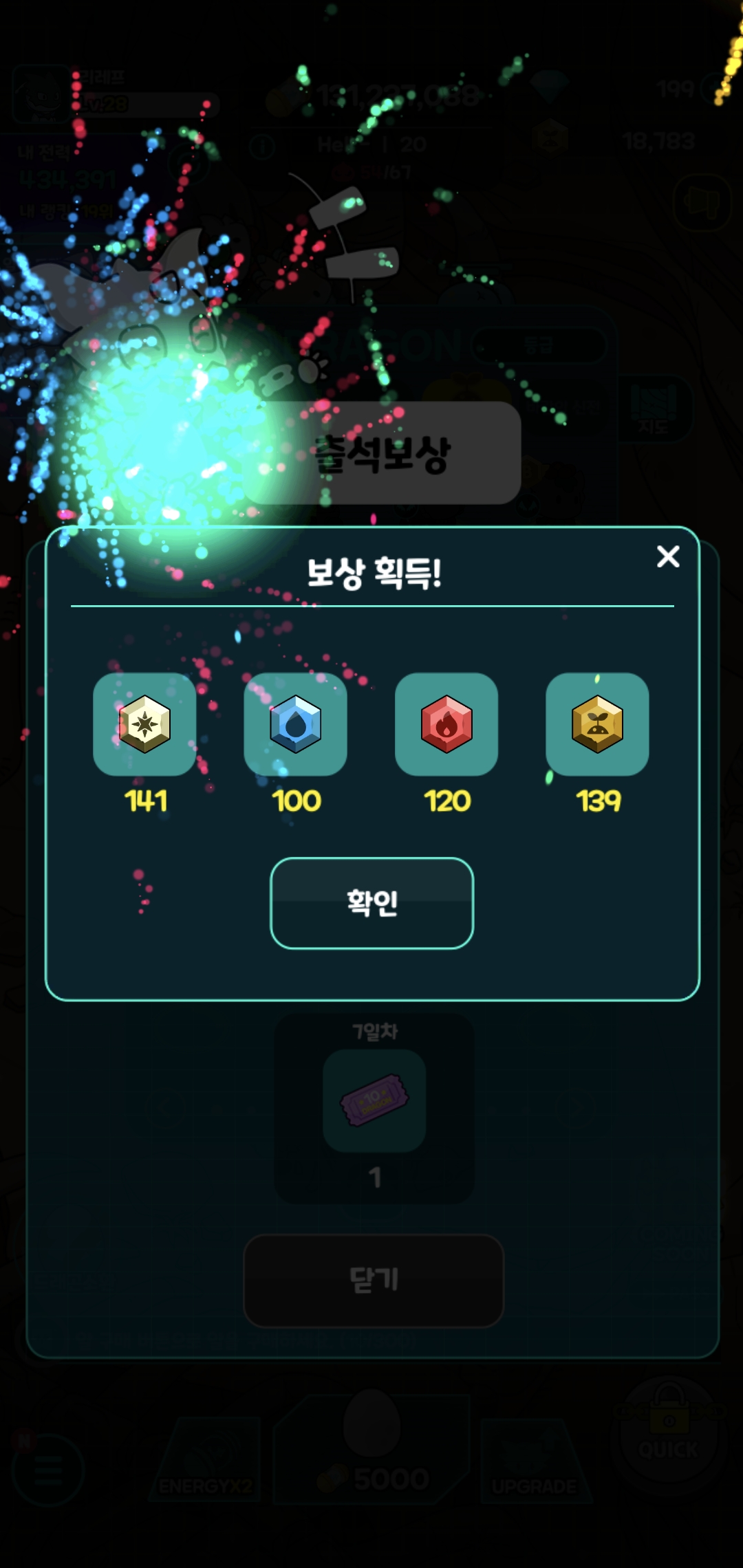This screenshot has height=1568, width=743.
Task: Close the 보상 획득 reward dialog
Action: [x=668, y=556]
